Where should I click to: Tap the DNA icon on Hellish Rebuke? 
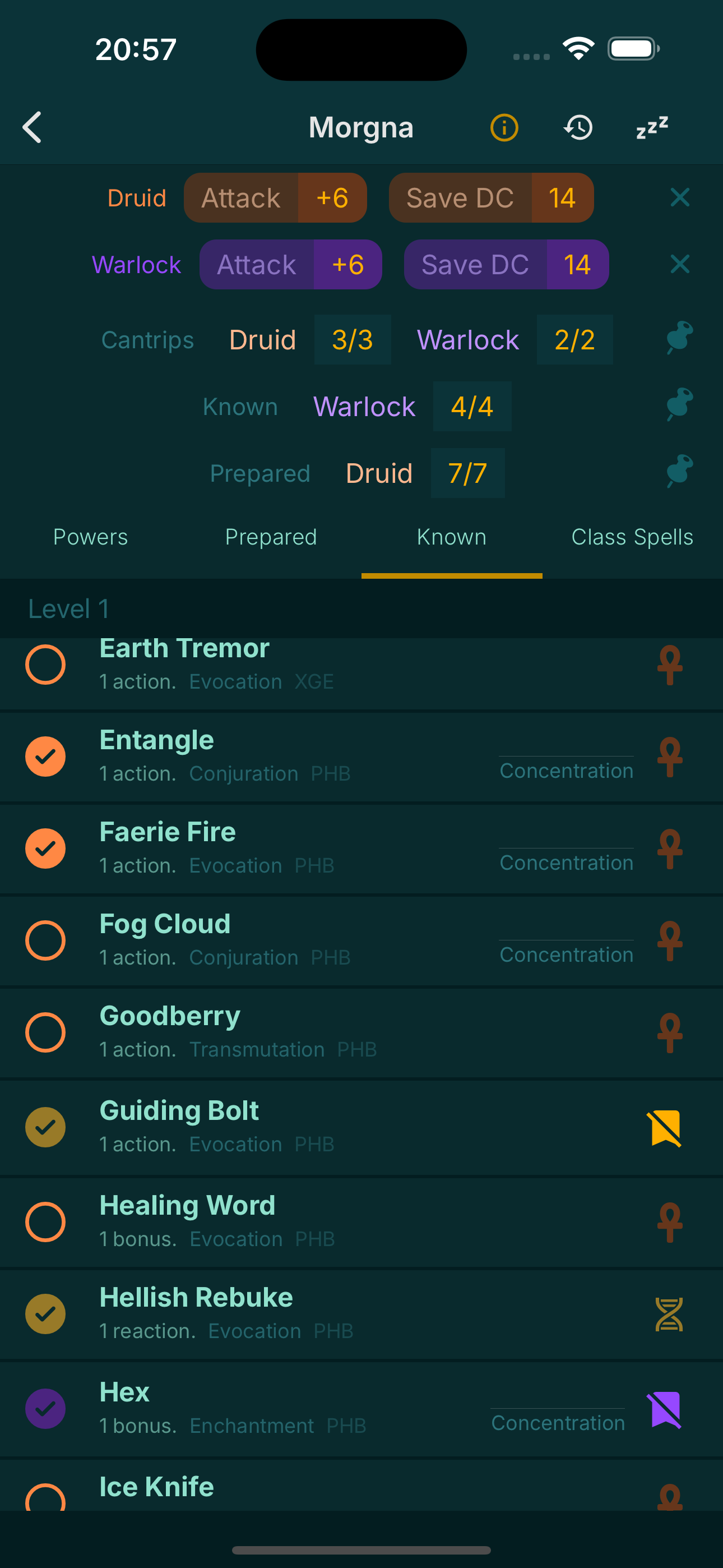[x=669, y=1315]
